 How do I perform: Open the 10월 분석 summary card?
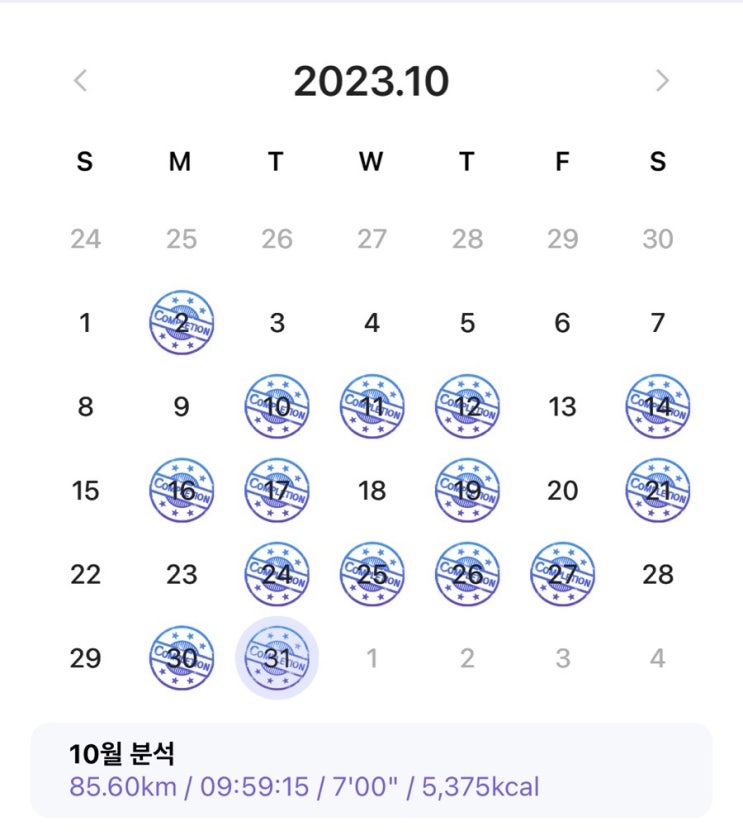pyautogui.click(x=371, y=770)
